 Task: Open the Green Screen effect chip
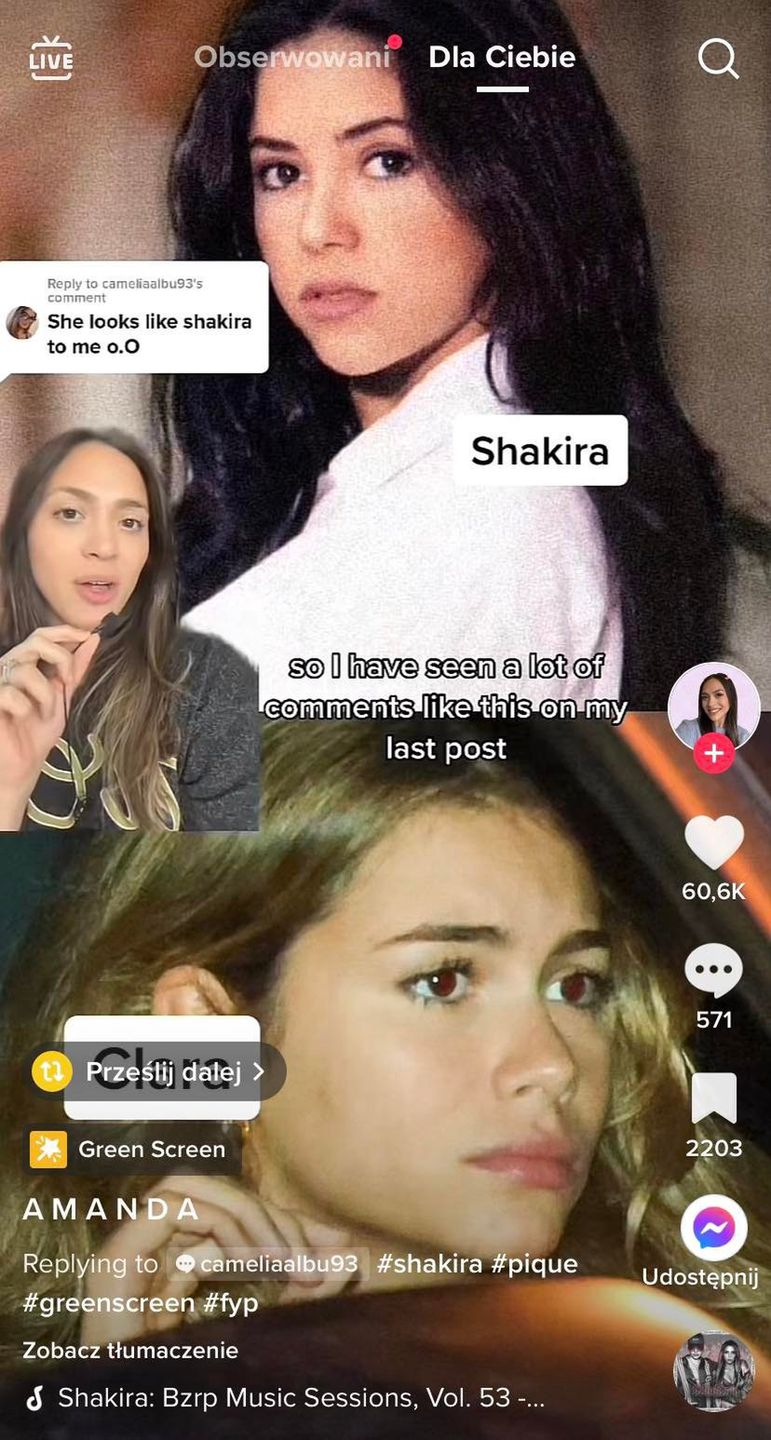click(x=132, y=1150)
